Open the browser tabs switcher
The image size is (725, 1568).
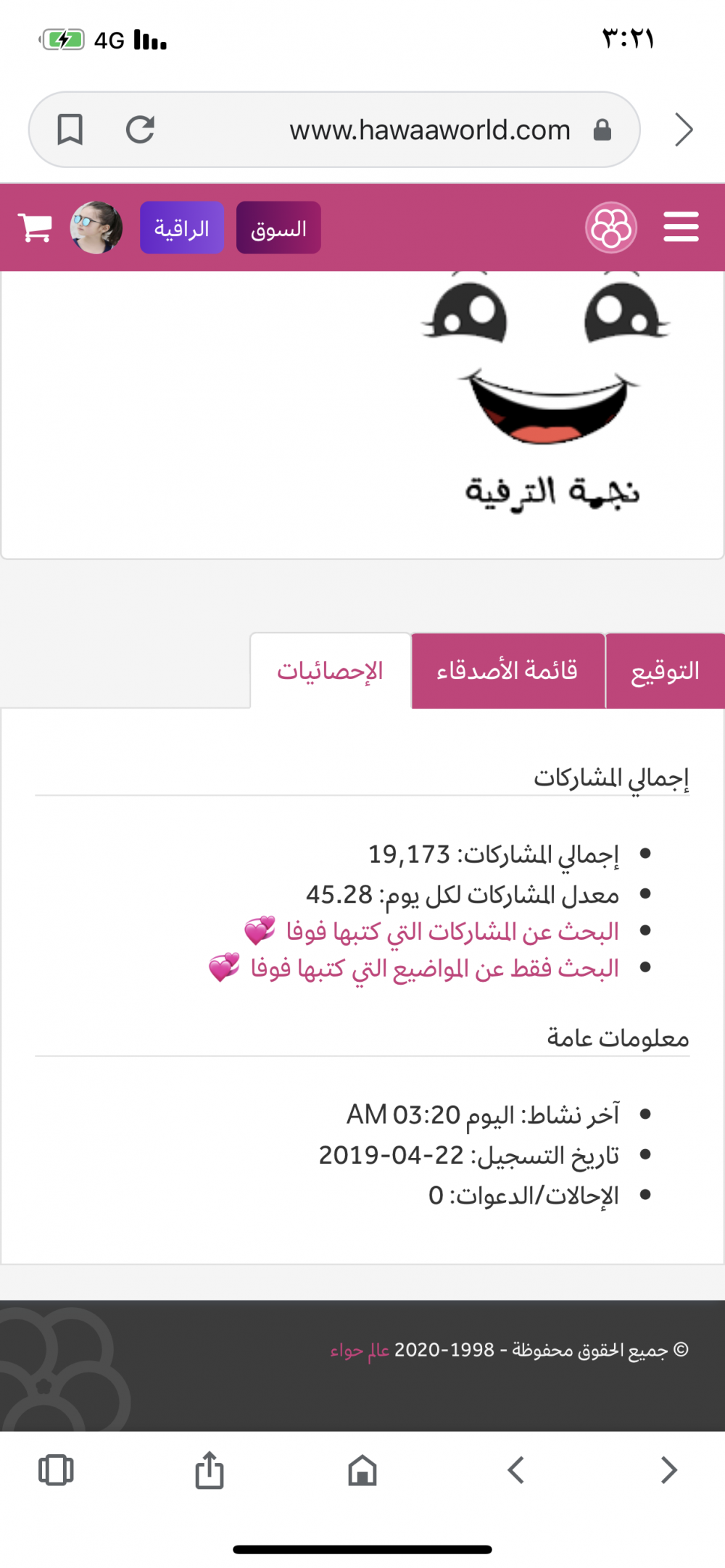coord(56,1470)
